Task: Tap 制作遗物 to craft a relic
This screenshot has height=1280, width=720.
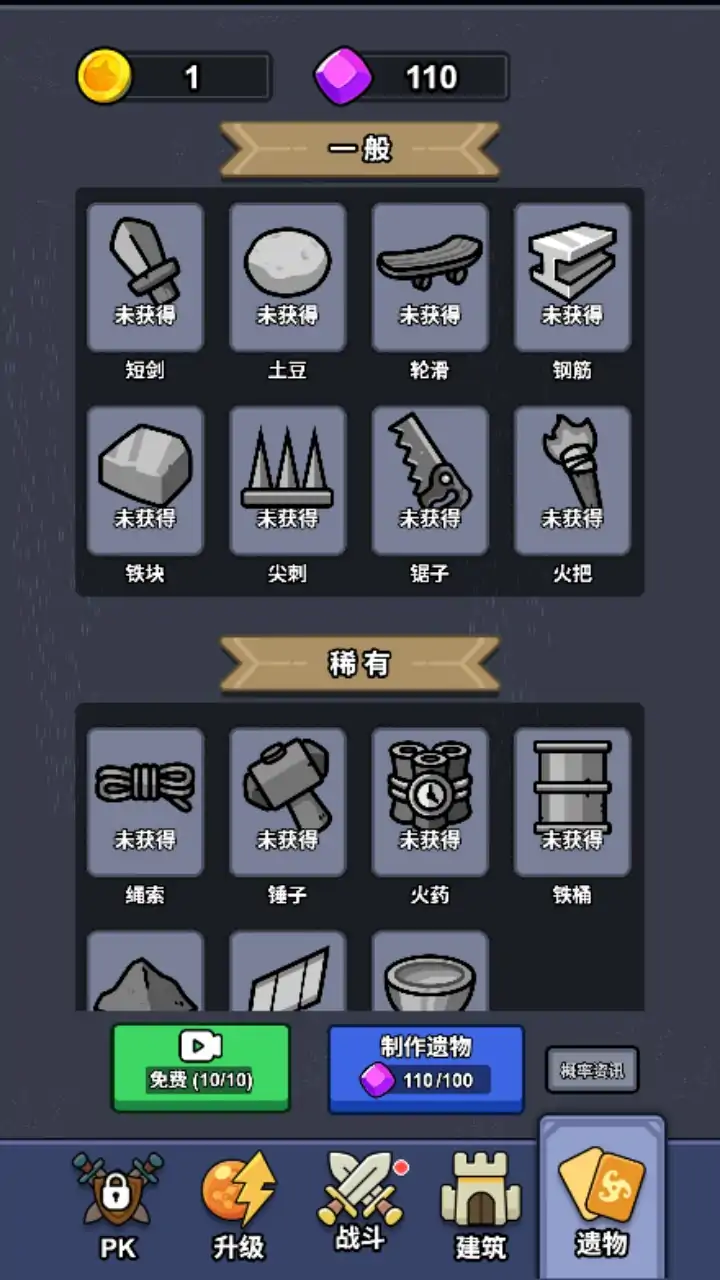Action: point(426,1068)
